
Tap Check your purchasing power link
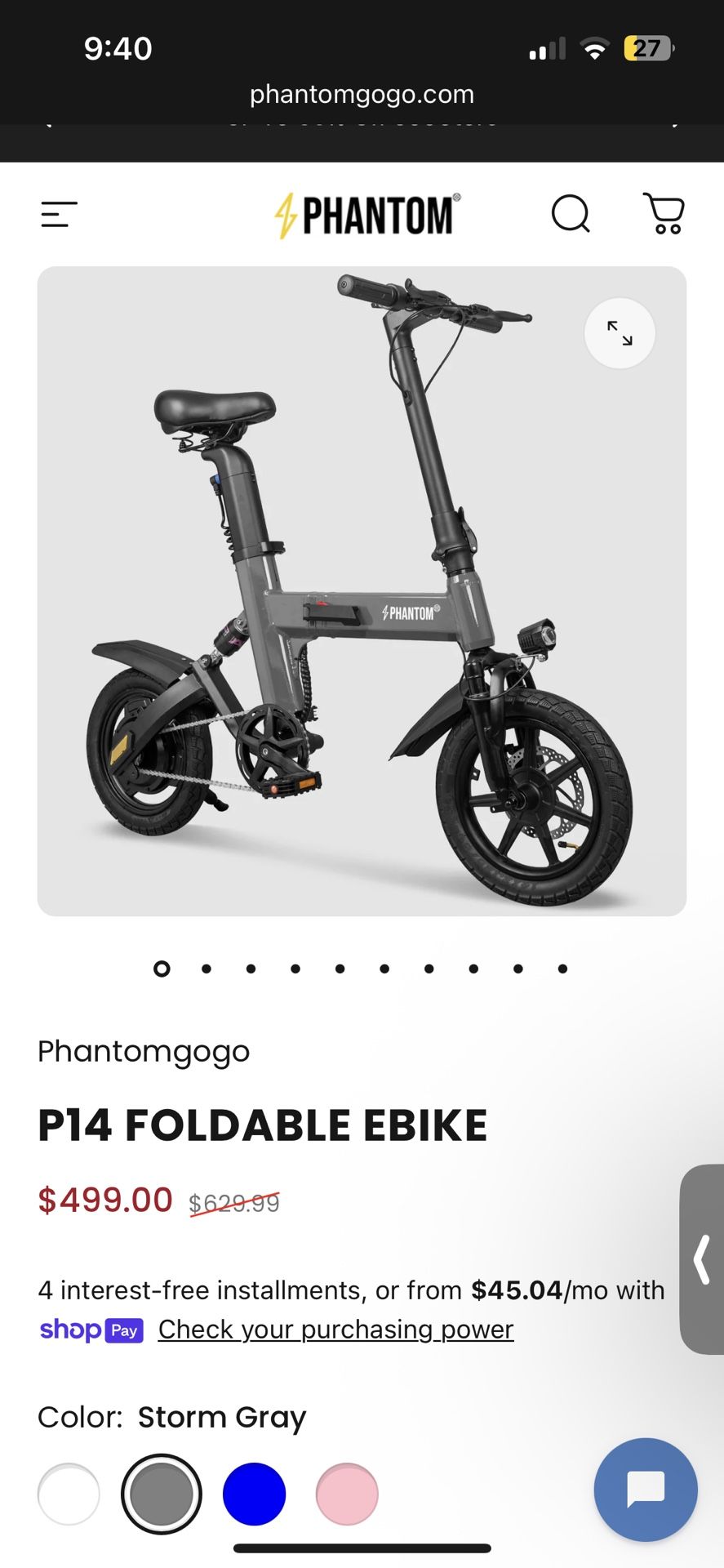[335, 1330]
